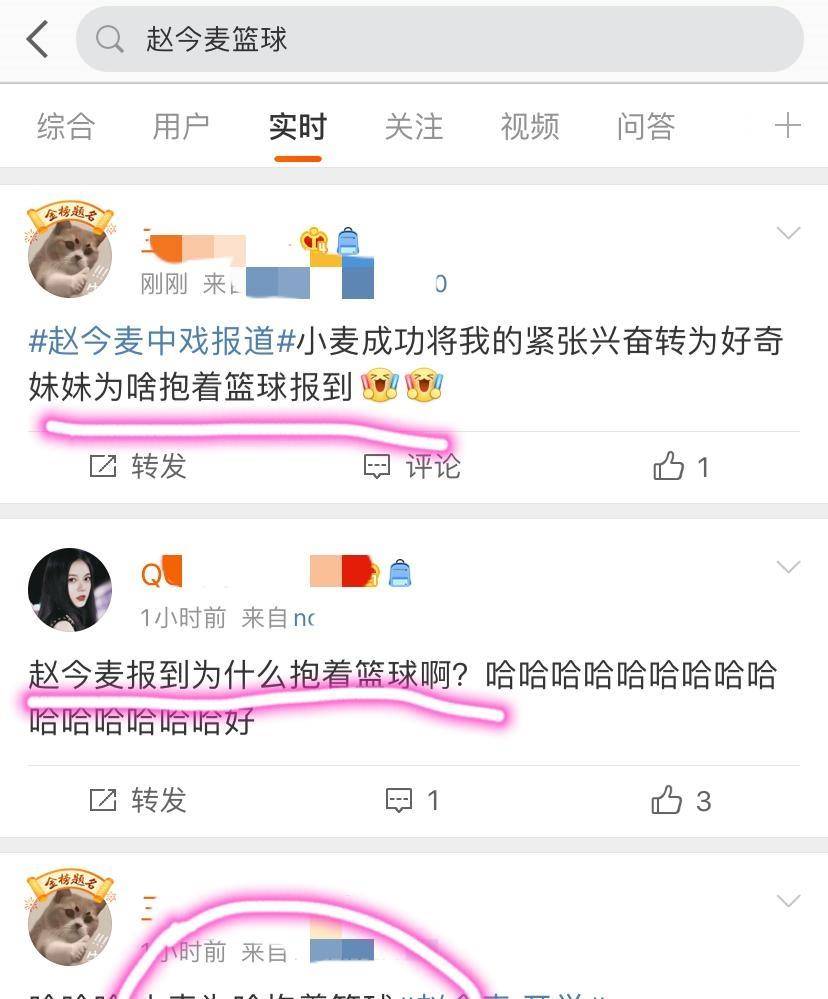
Task: Comment on the 小麦成功将我的紧张兴奋 post
Action: point(411,466)
